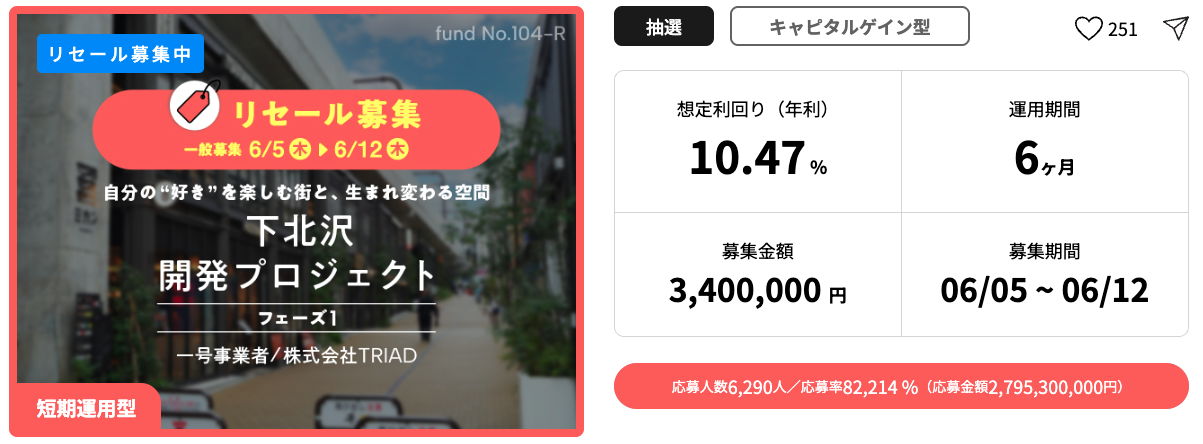Tap the キャピタルゲイン型 tag
Viewport: 1203px width, 444px height.
pyautogui.click(x=849, y=27)
